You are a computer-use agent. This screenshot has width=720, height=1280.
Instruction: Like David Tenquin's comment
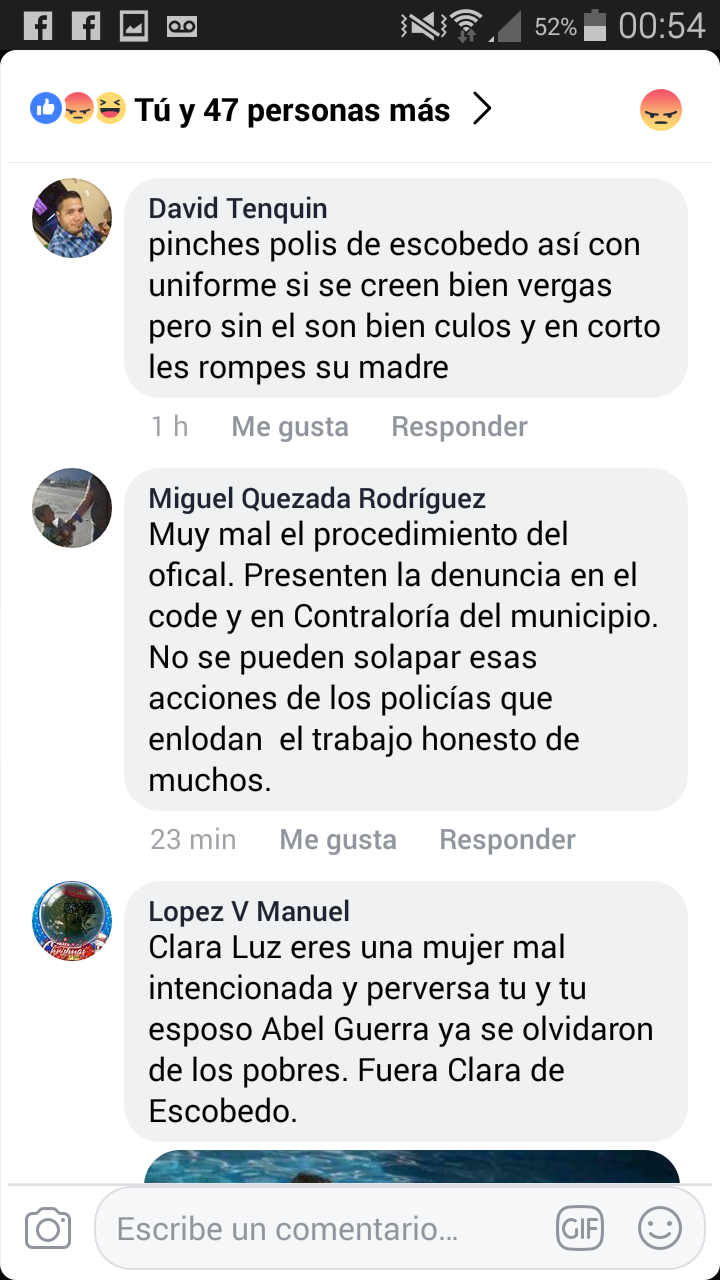point(290,427)
